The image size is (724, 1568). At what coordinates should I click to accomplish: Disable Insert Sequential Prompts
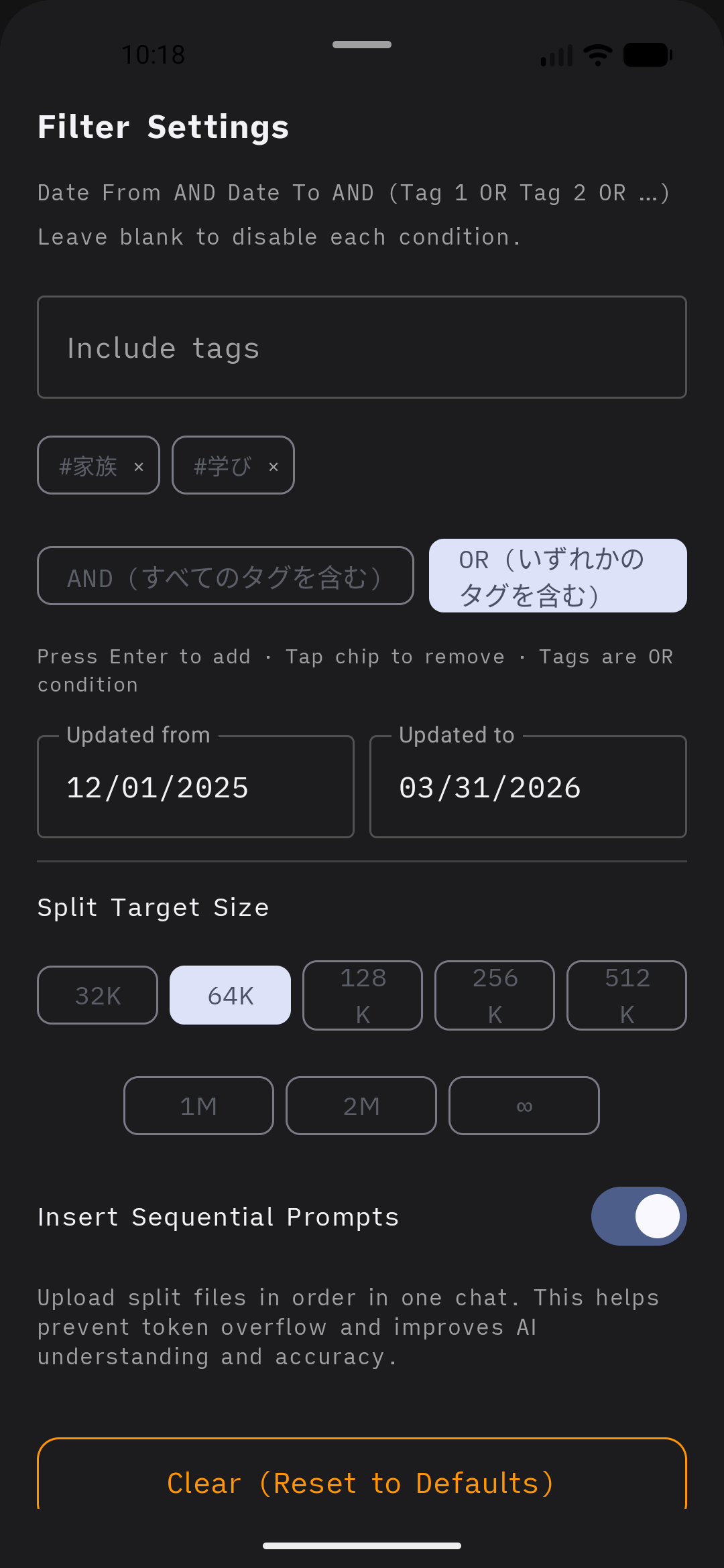click(x=638, y=1216)
